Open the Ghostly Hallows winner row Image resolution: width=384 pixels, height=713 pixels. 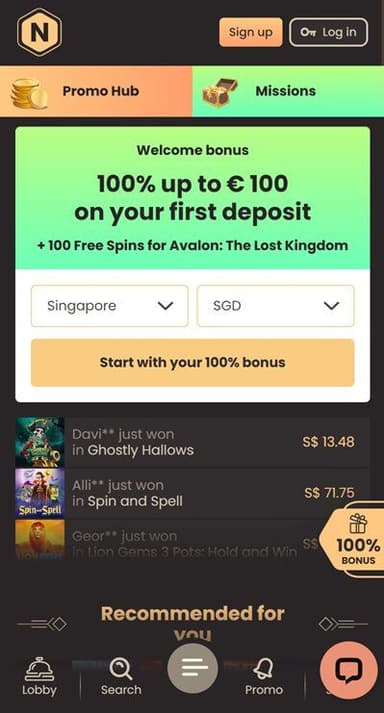(x=192, y=442)
